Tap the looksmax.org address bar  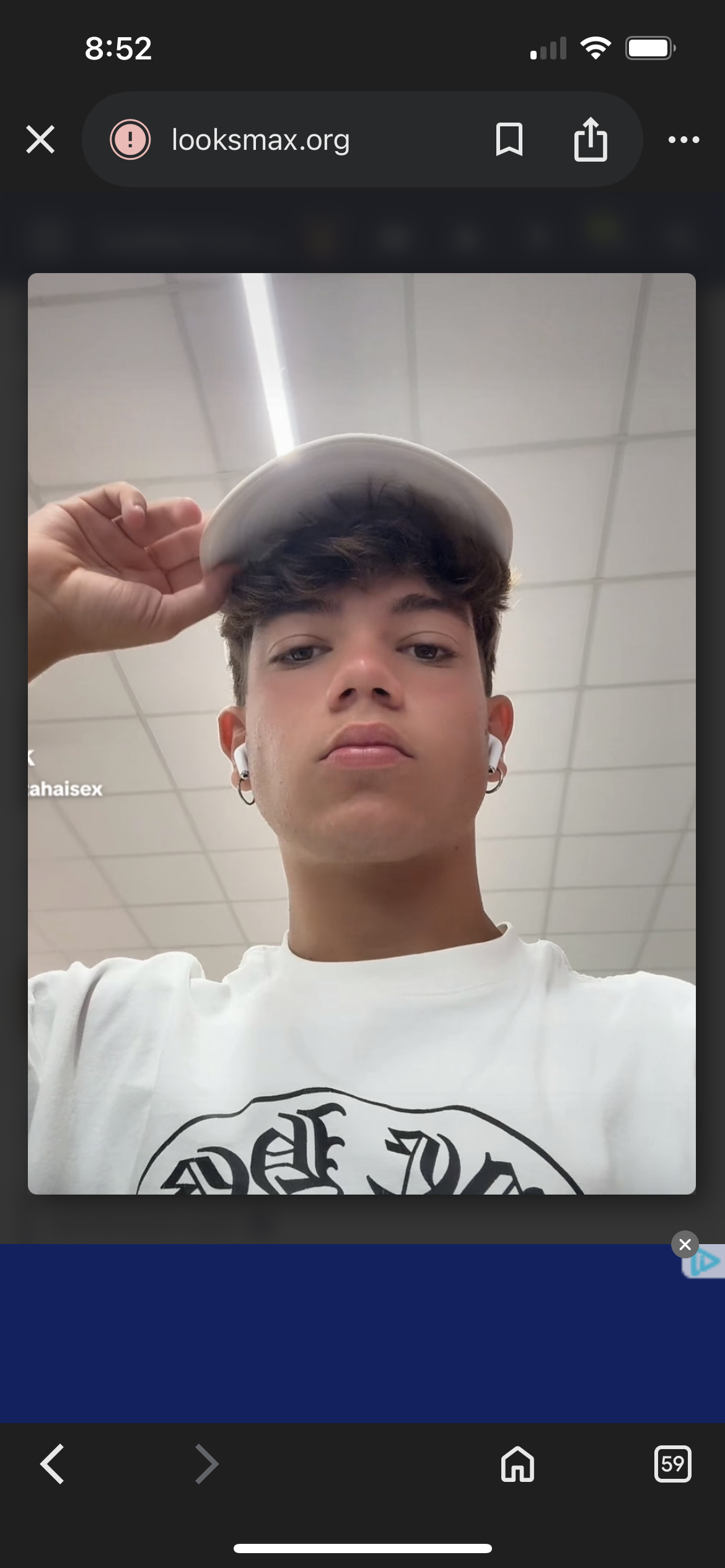coord(260,140)
